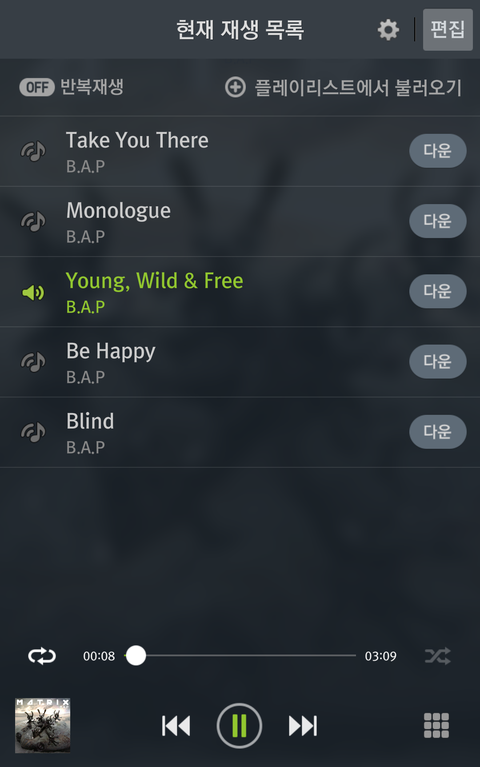The width and height of the screenshot is (480, 767).
Task: Pause the current track
Action: [239, 726]
